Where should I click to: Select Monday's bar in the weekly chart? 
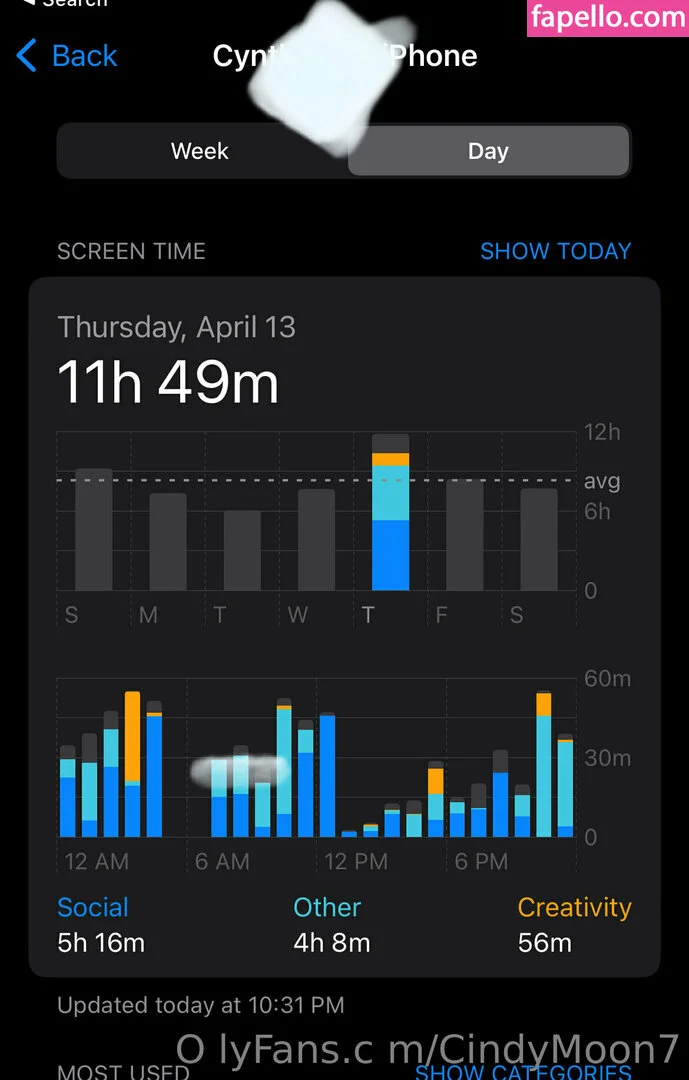coord(168,541)
